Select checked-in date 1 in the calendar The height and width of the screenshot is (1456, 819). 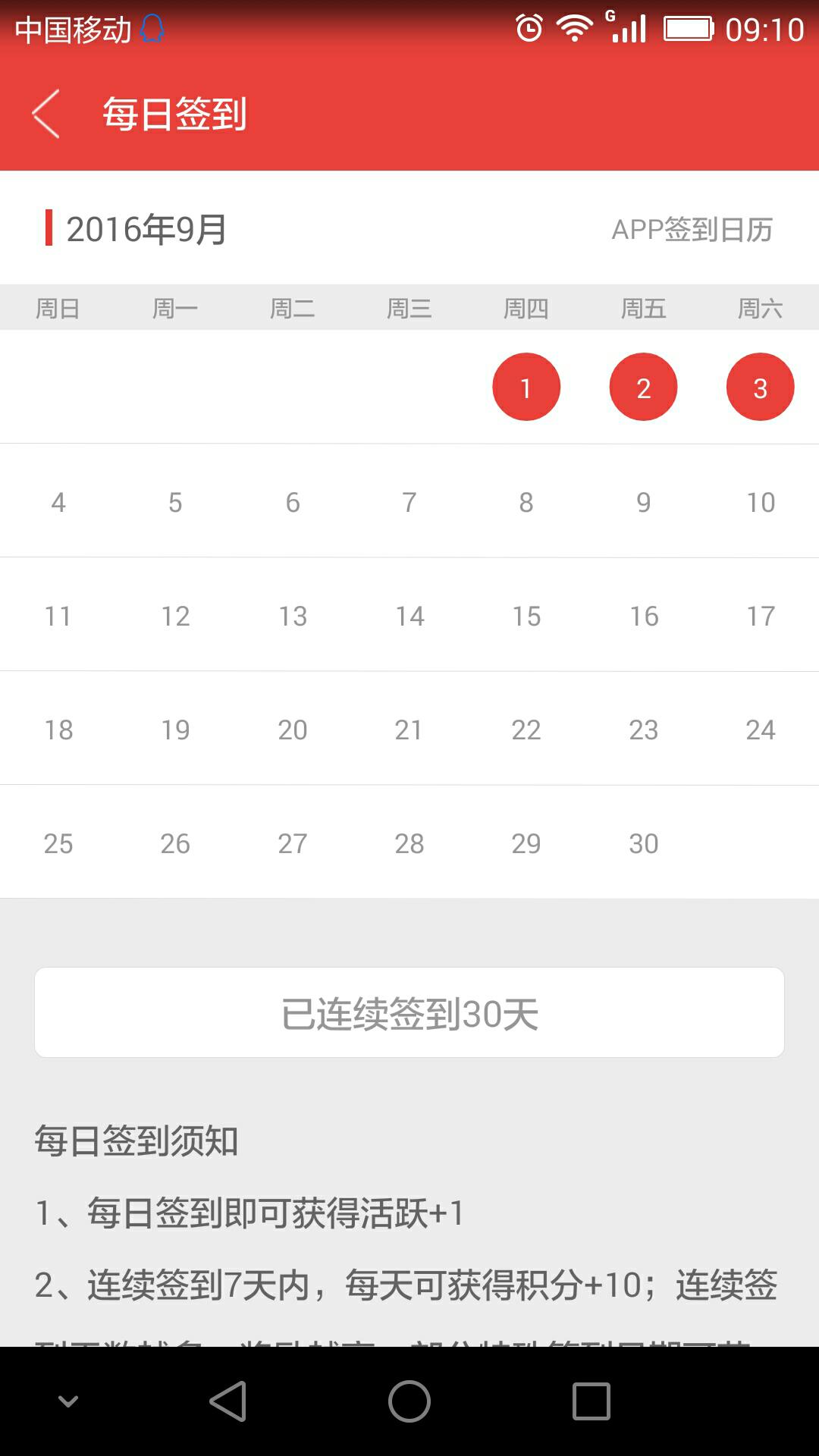pos(526,388)
